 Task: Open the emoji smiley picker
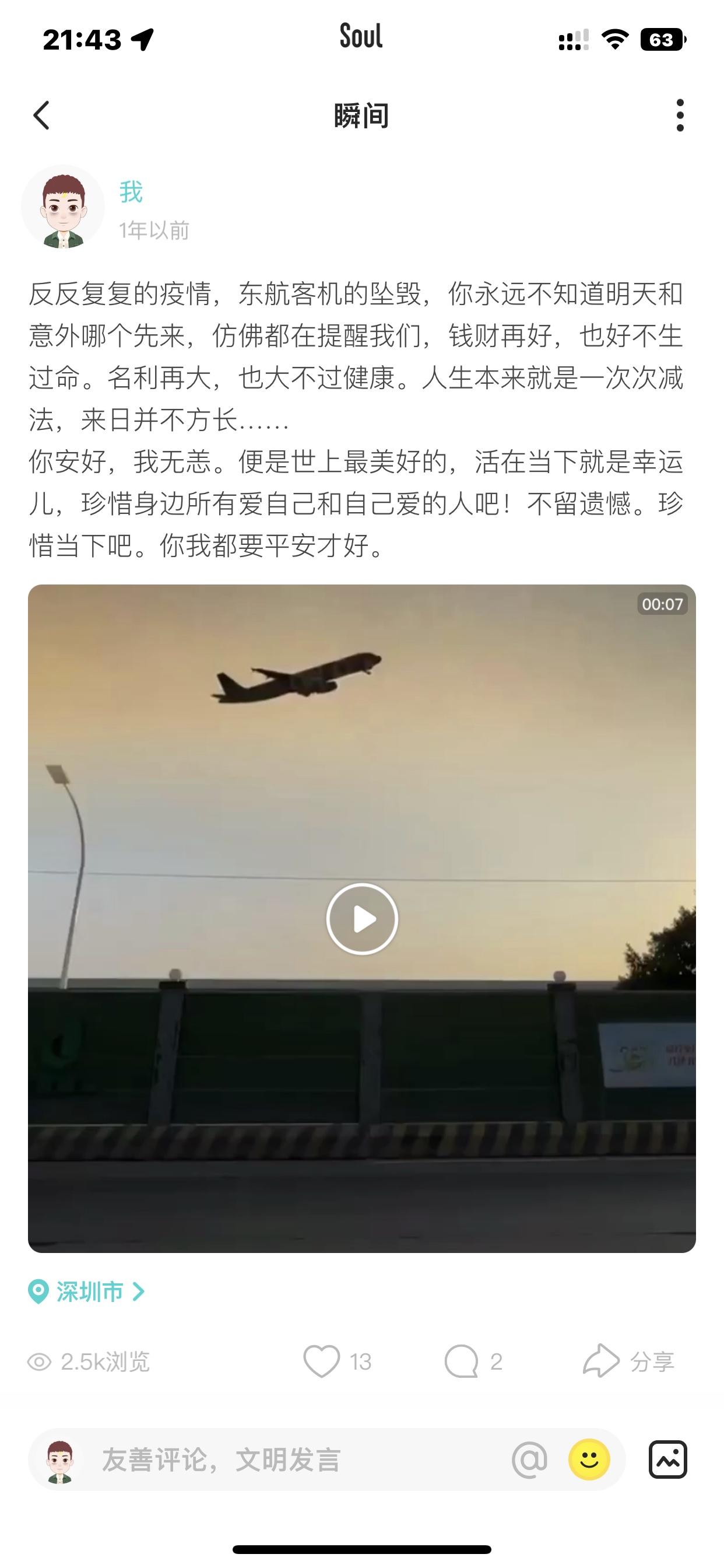click(x=589, y=1459)
